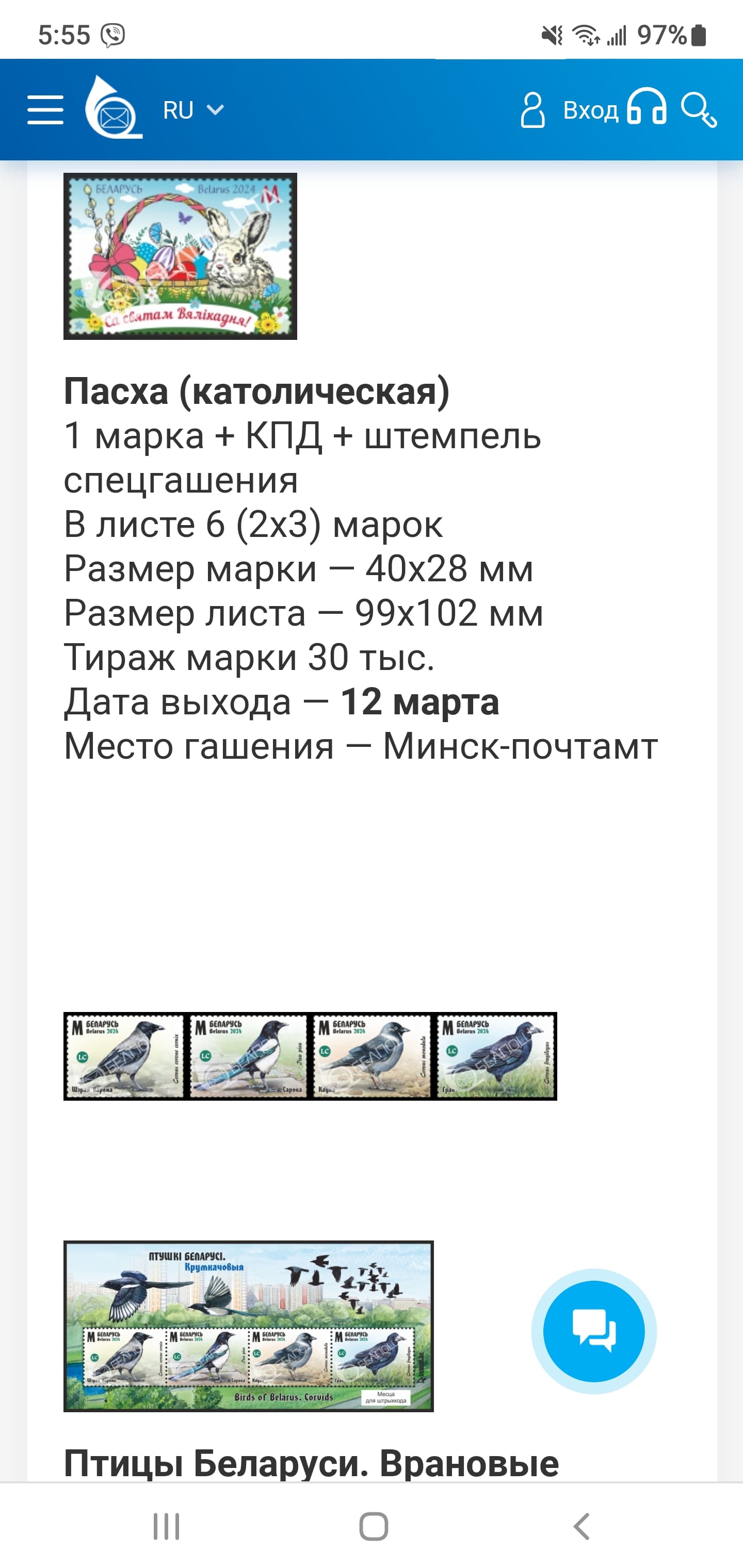Go back using system navigation

click(582, 1526)
